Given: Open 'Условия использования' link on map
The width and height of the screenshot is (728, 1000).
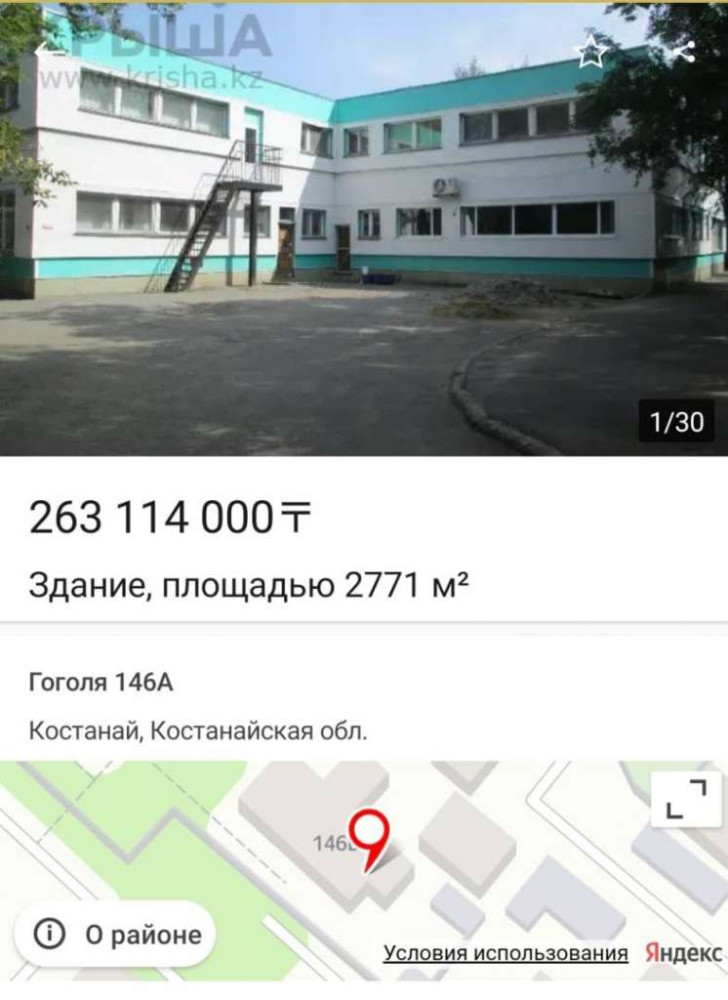Looking at the screenshot, I should click(505, 953).
